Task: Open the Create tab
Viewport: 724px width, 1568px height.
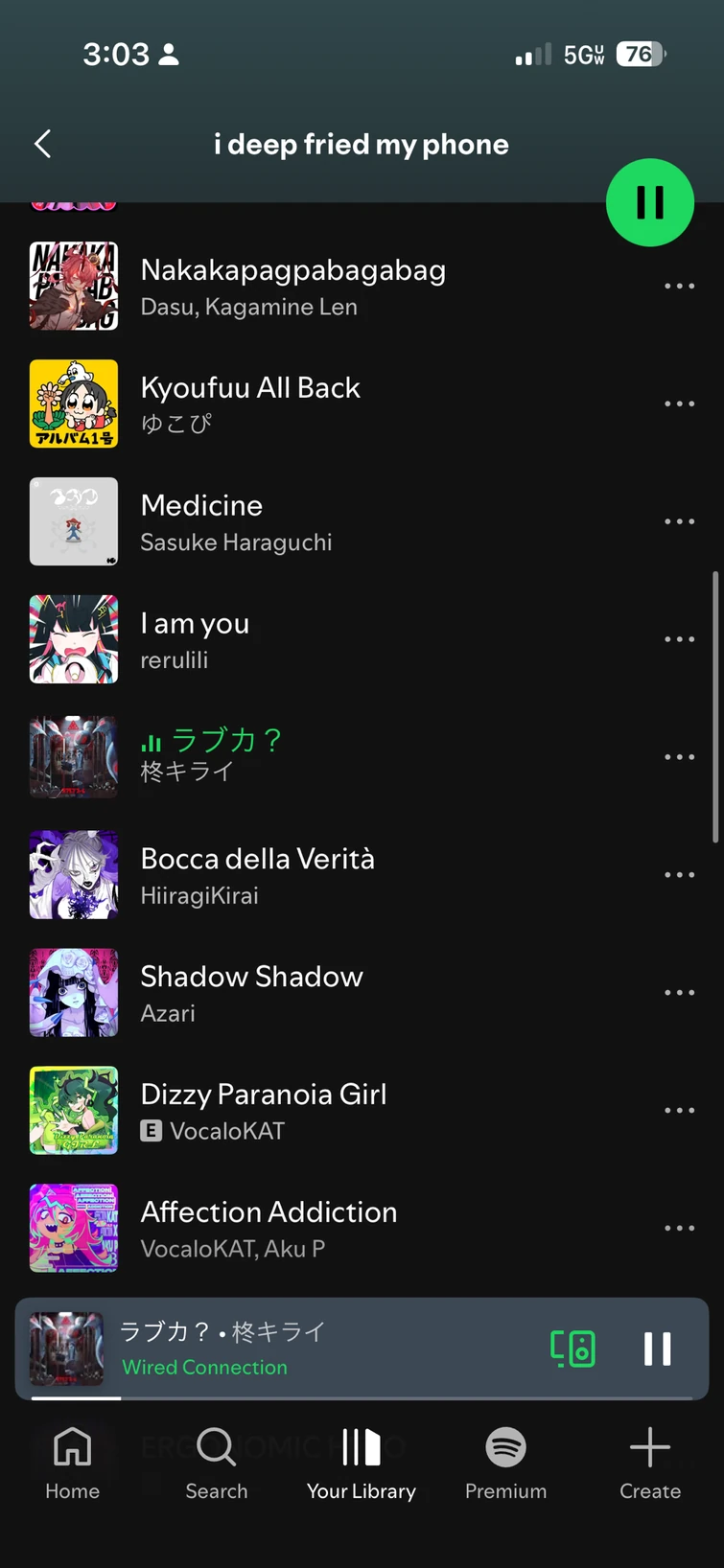Action: [650, 1464]
